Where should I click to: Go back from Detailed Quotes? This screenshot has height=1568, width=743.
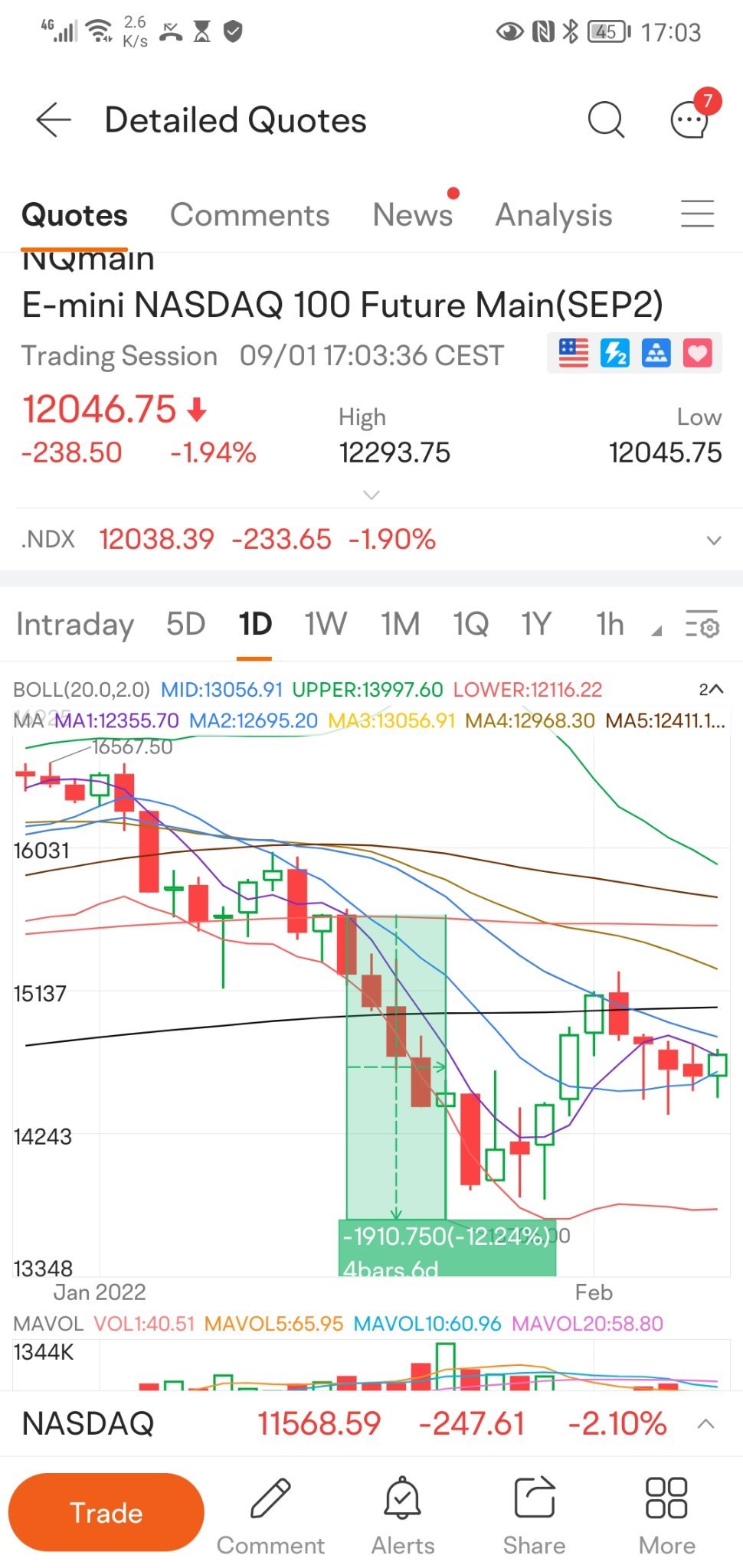pyautogui.click(x=54, y=120)
